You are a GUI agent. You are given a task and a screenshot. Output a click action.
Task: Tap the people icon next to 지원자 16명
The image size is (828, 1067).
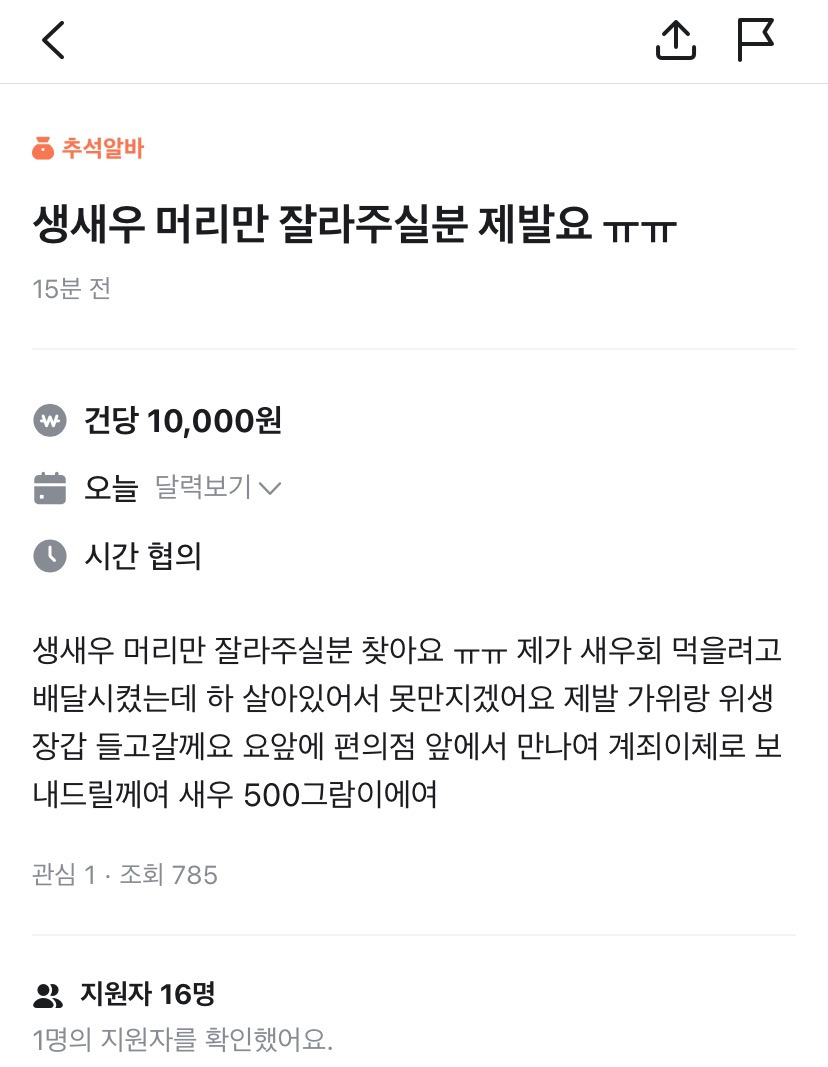pyautogui.click(x=48, y=993)
